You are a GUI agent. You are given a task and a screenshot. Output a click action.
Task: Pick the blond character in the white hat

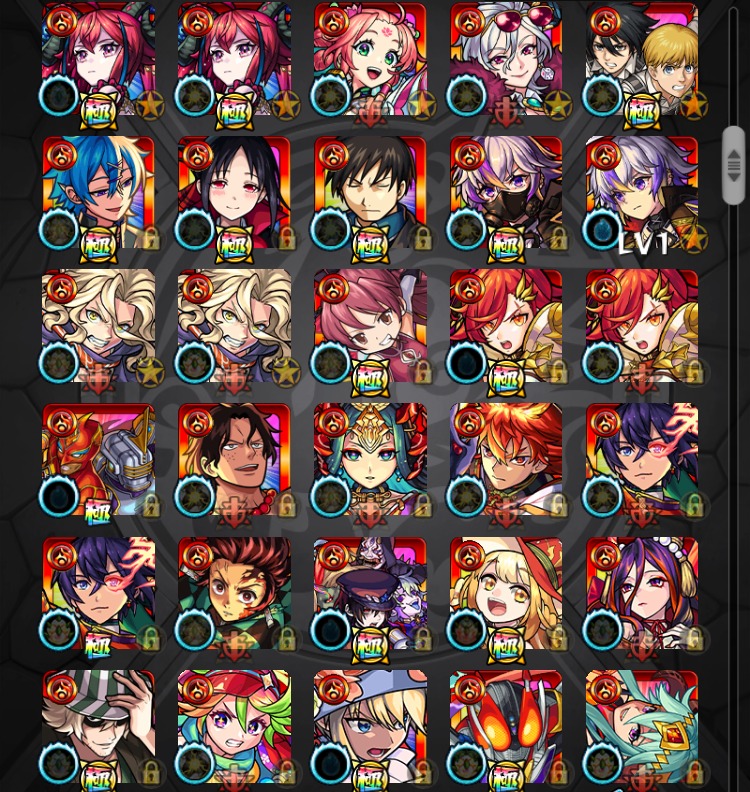[370, 727]
